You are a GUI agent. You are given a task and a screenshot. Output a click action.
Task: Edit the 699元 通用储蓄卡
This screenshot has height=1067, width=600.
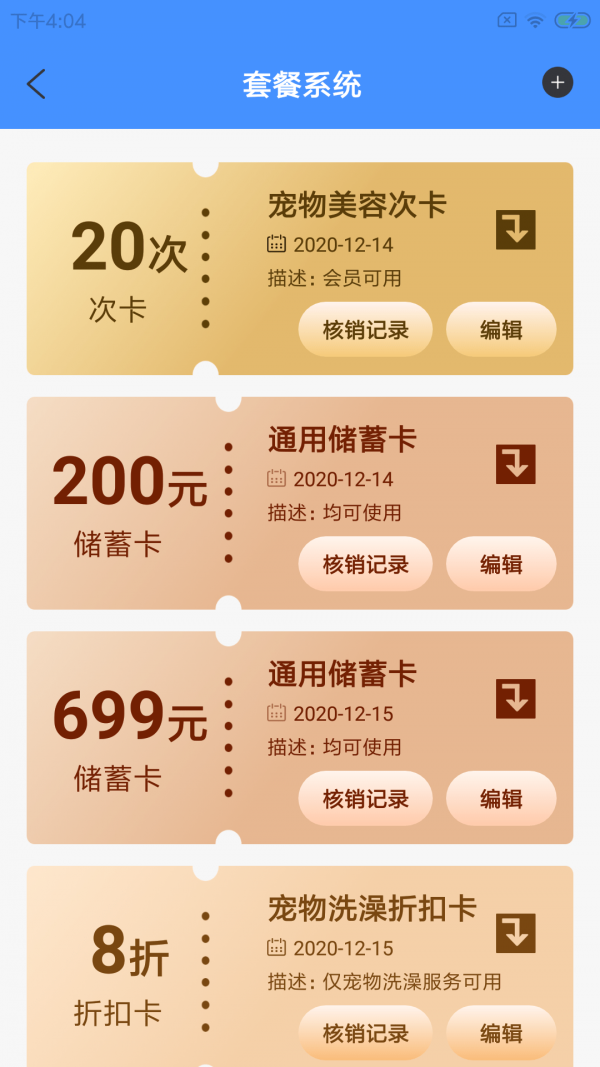[x=501, y=798]
